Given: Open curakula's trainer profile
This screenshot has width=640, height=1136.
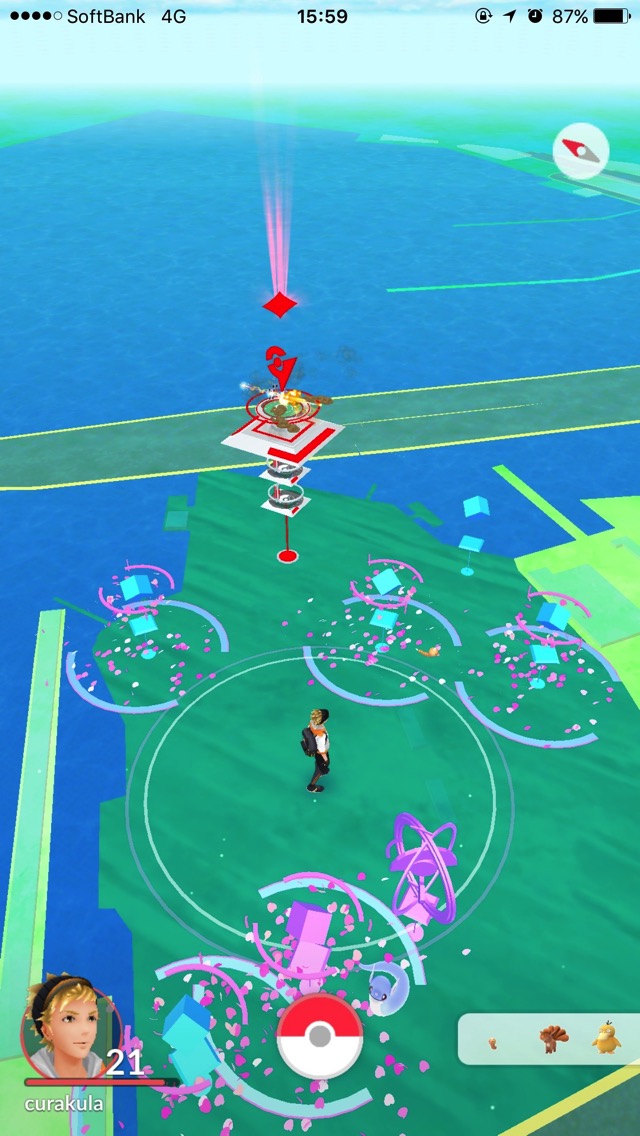Looking at the screenshot, I should 71,1029.
